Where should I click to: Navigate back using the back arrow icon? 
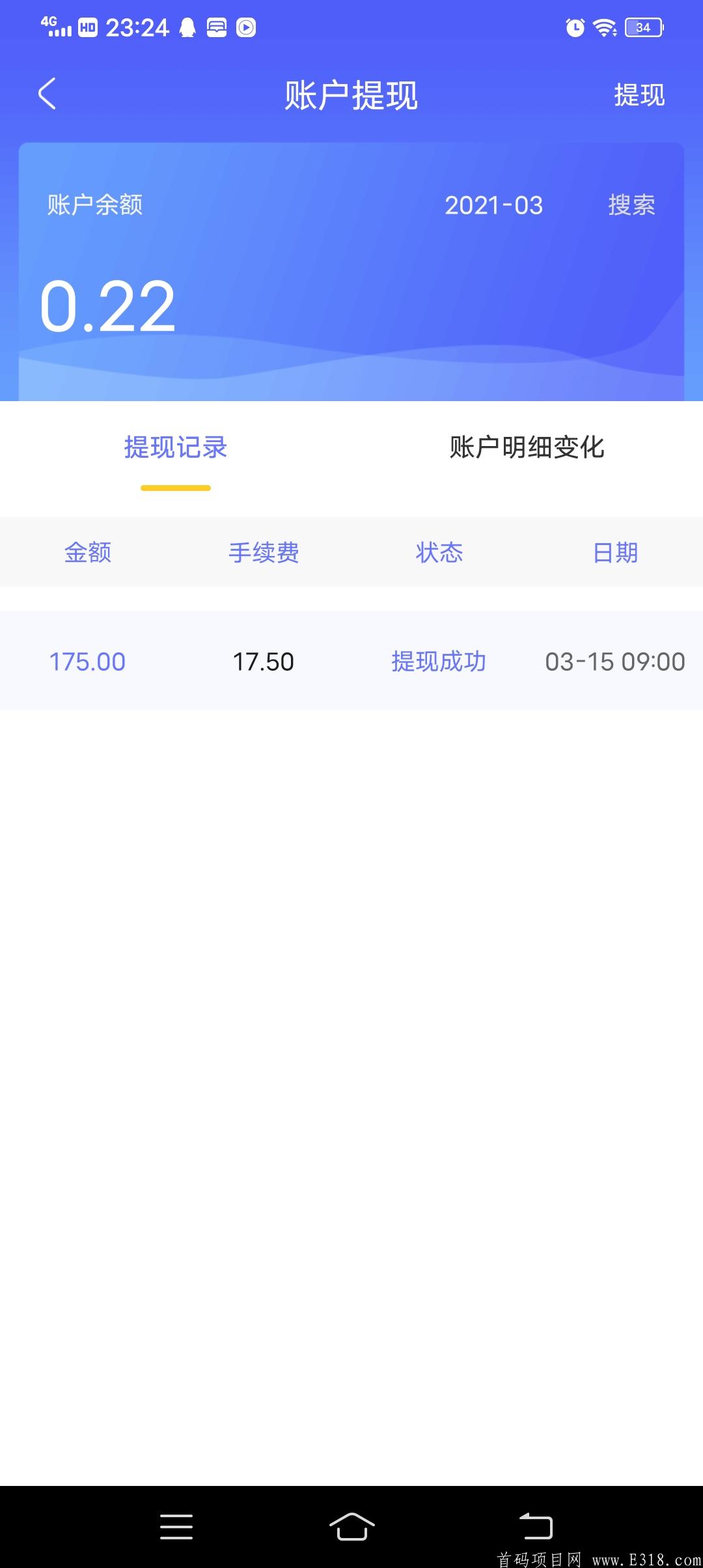(x=46, y=94)
